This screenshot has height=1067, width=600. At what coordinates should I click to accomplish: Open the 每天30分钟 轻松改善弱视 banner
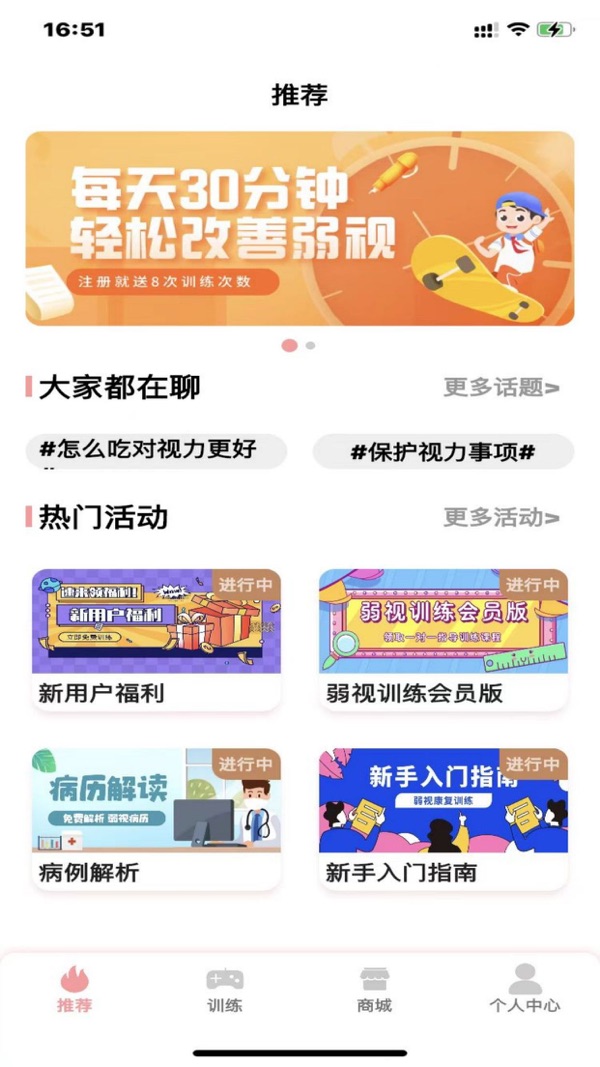[x=300, y=228]
